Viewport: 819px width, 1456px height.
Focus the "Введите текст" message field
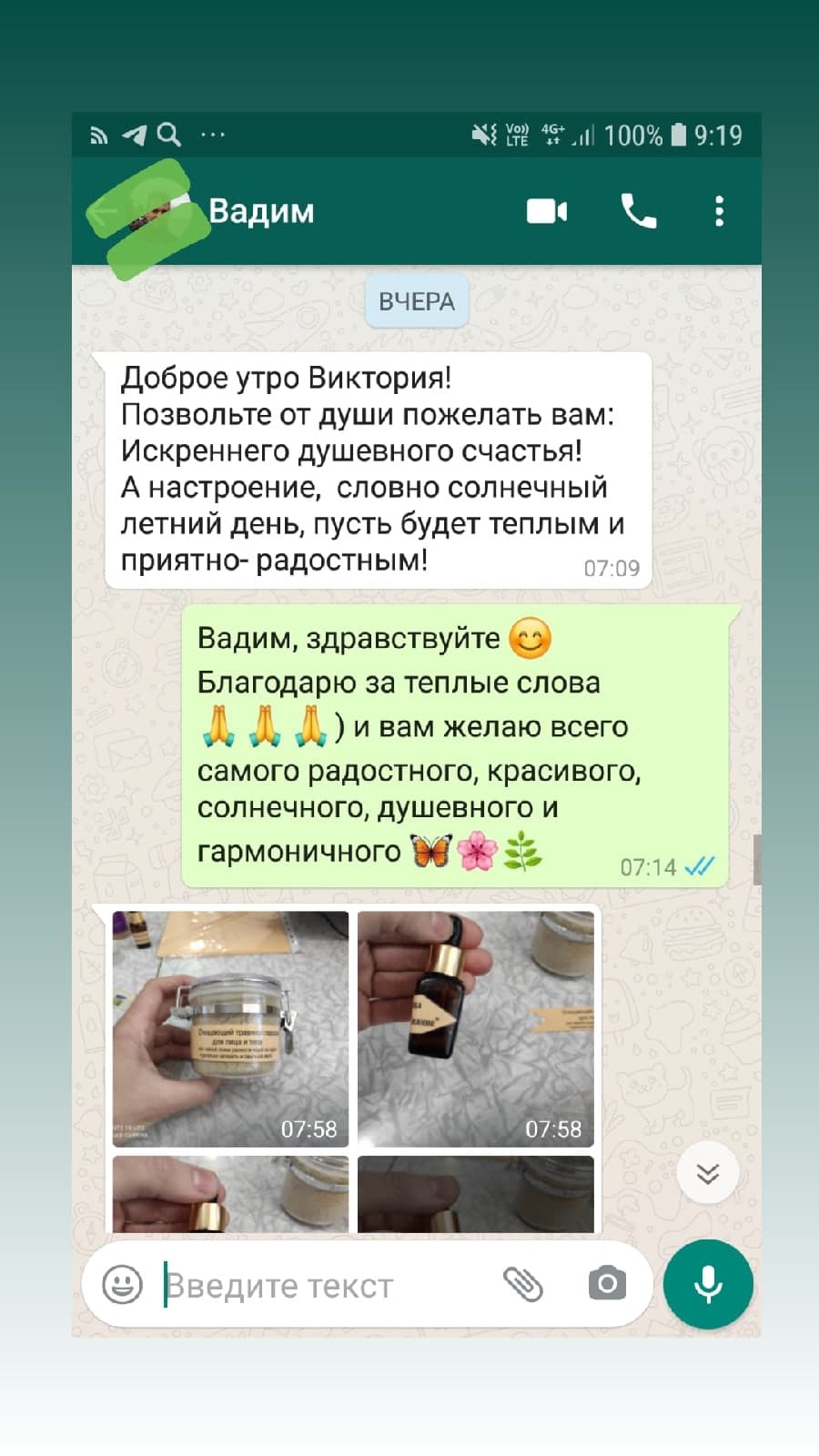click(x=318, y=1285)
